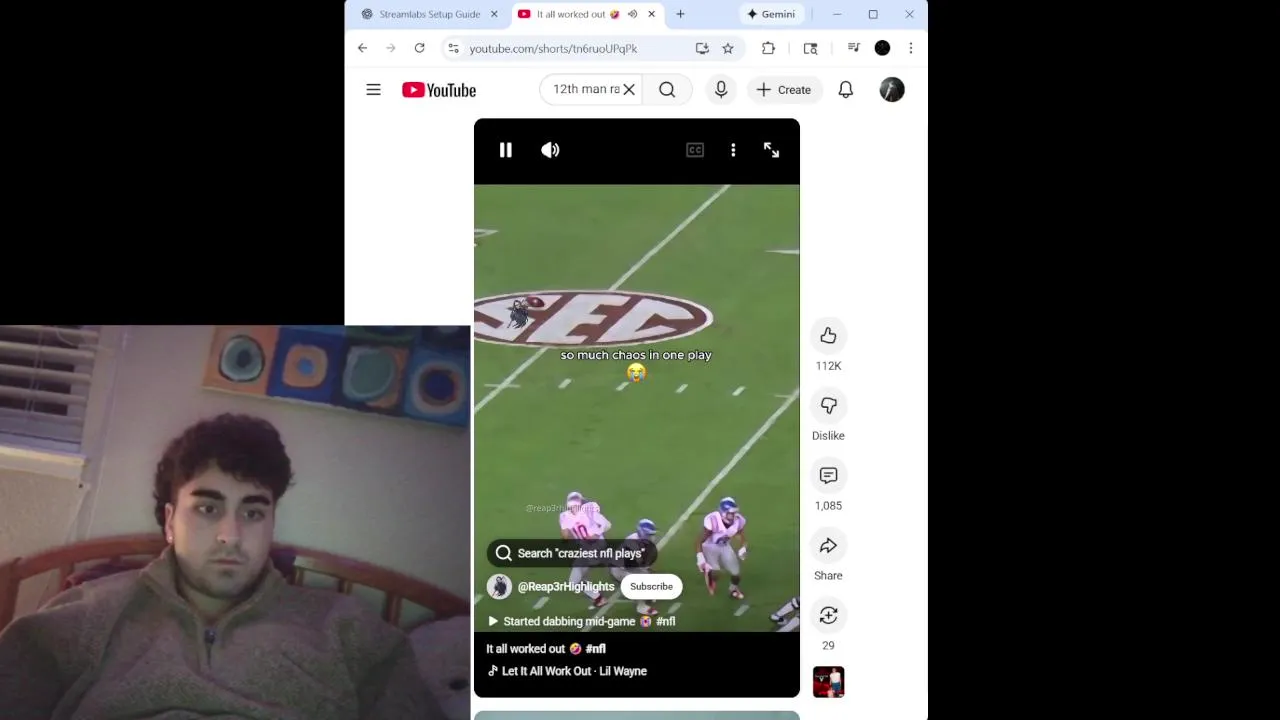Start voice search with the microphone
This screenshot has height=720, width=1280.
pos(721,90)
